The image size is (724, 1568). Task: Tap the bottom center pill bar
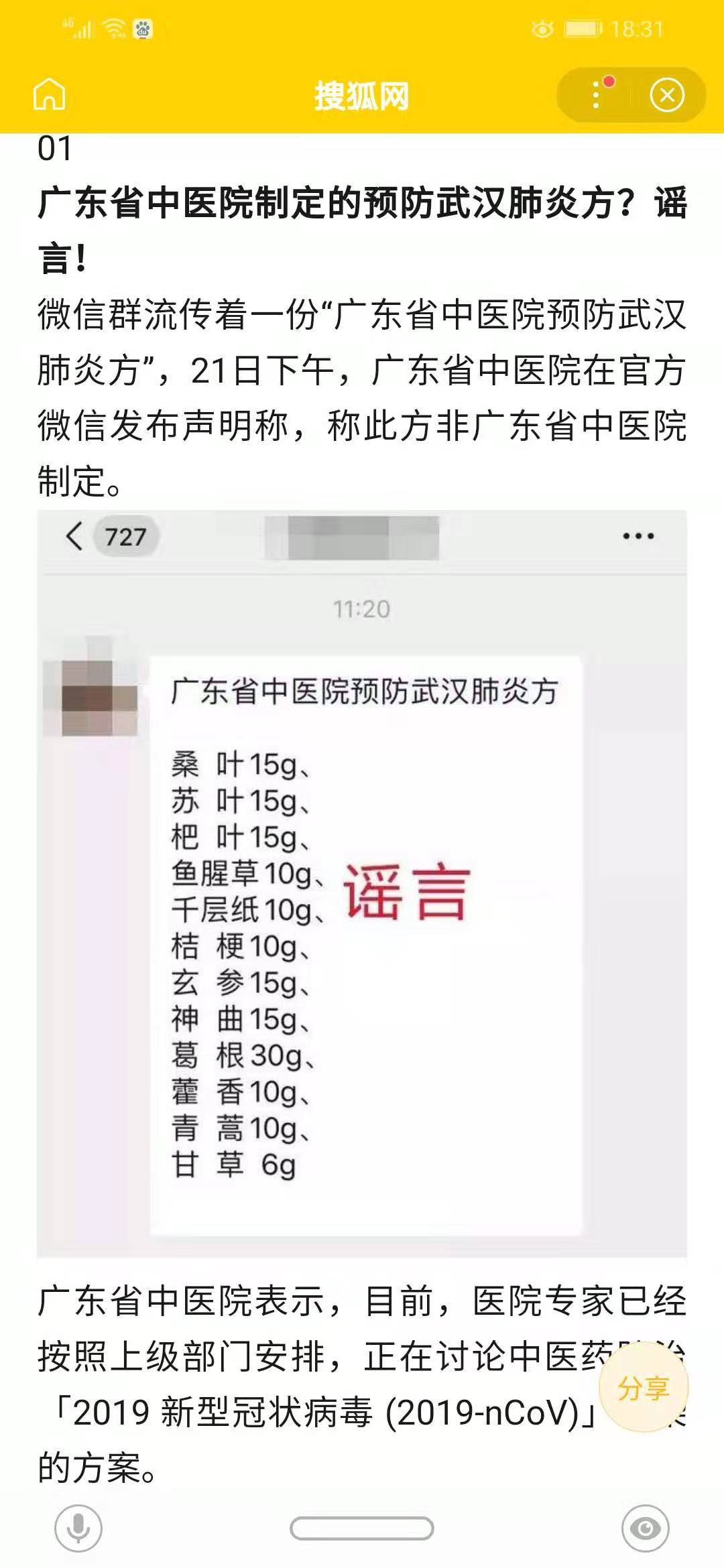click(362, 1528)
